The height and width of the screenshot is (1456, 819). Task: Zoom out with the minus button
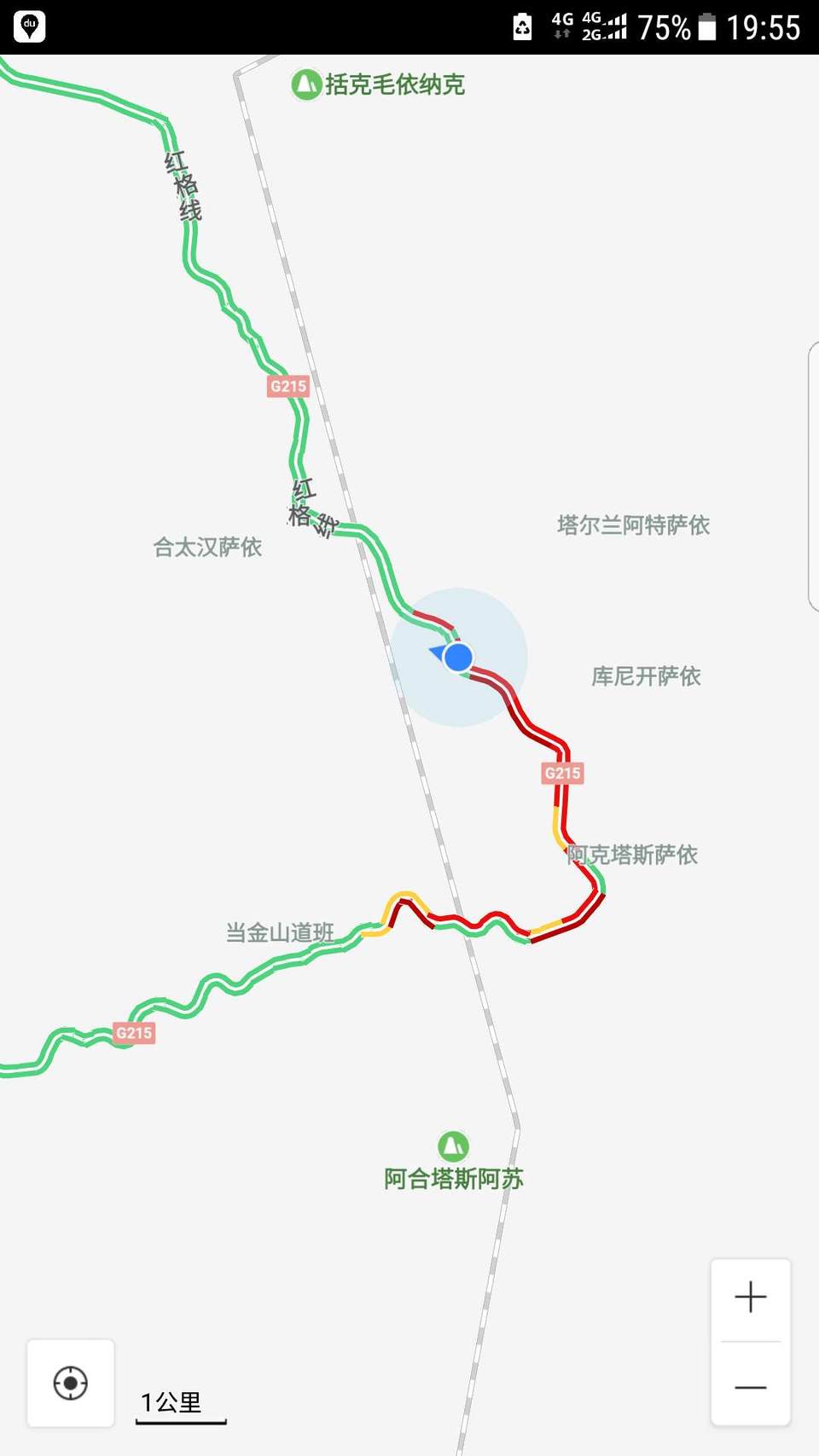click(x=751, y=1387)
